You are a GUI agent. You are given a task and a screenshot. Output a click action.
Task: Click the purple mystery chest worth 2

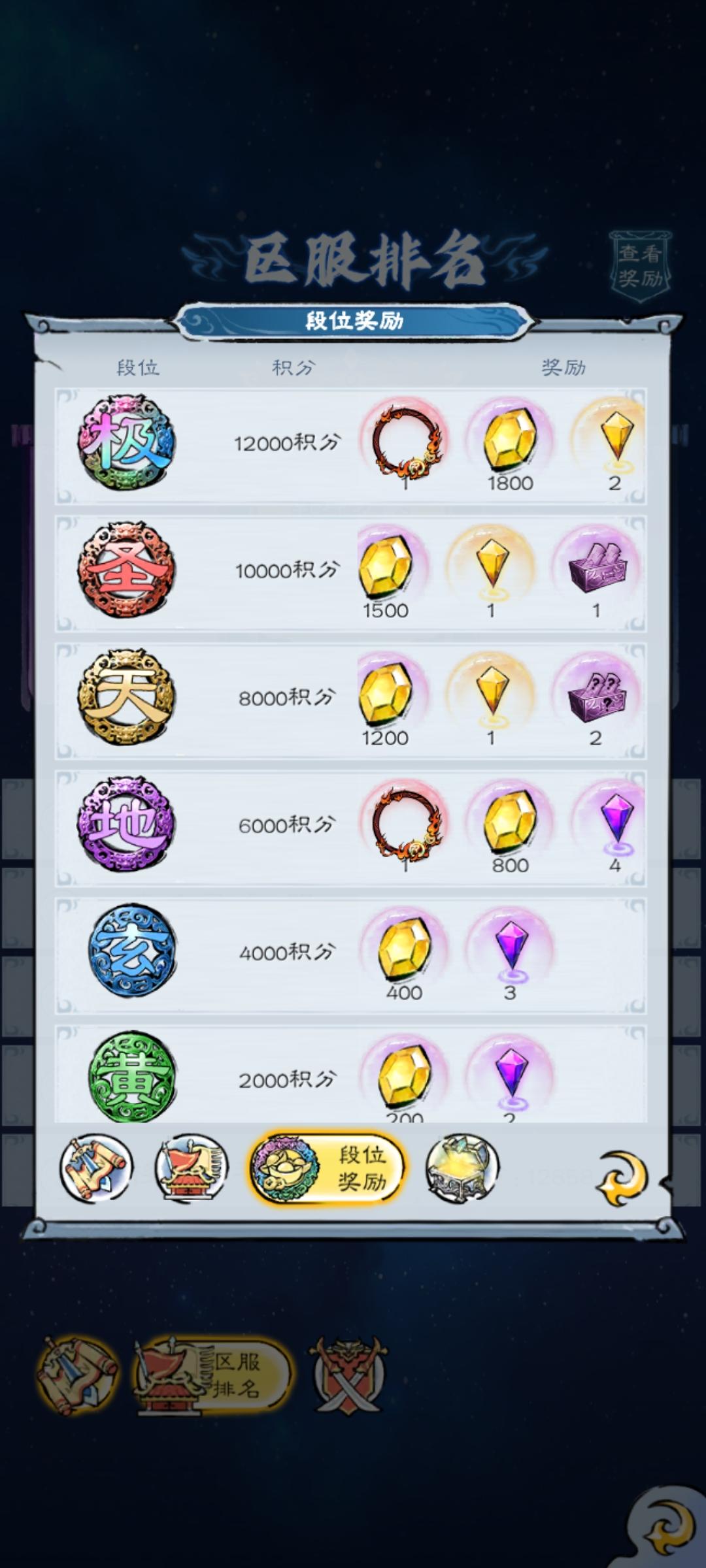pyautogui.click(x=608, y=696)
